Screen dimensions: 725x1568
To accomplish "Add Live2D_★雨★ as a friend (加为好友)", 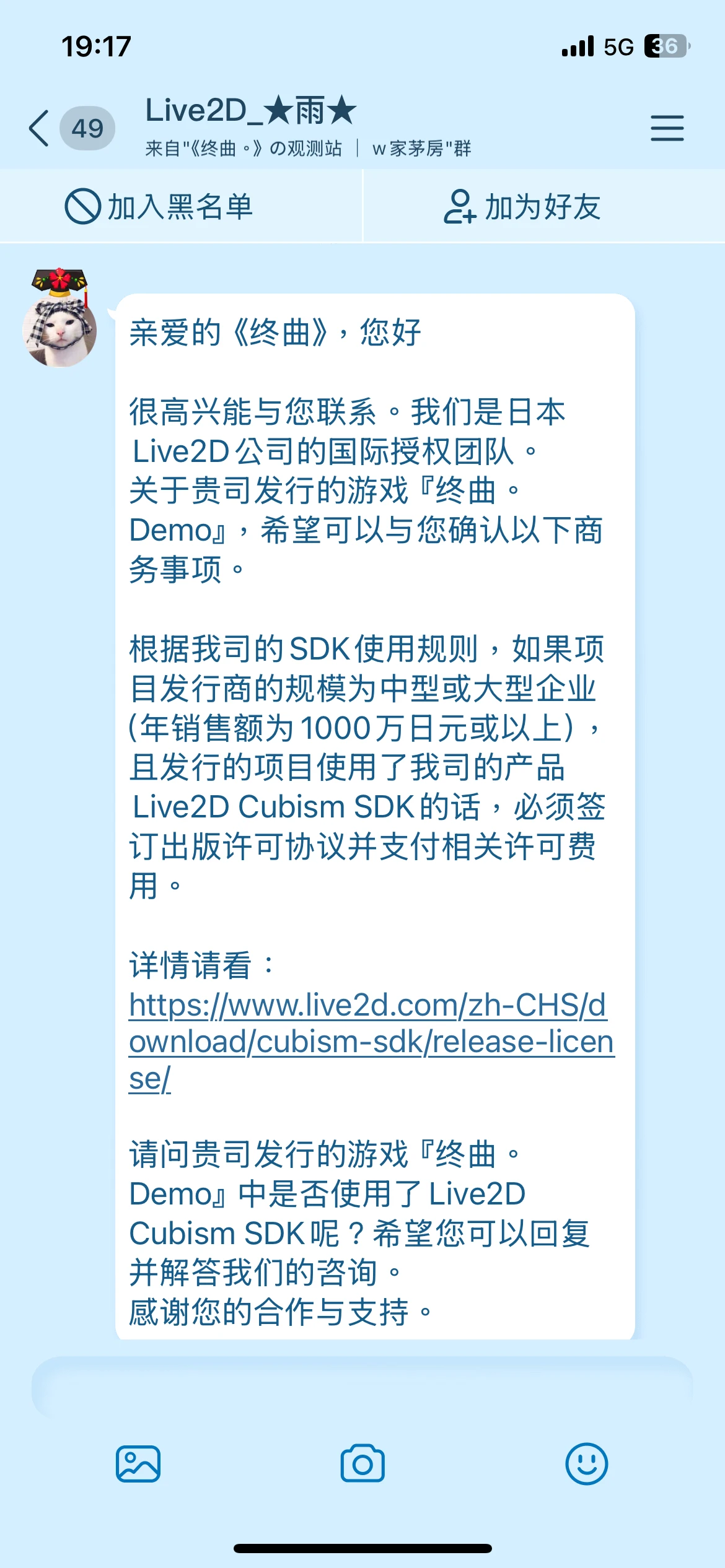I will [x=522, y=206].
